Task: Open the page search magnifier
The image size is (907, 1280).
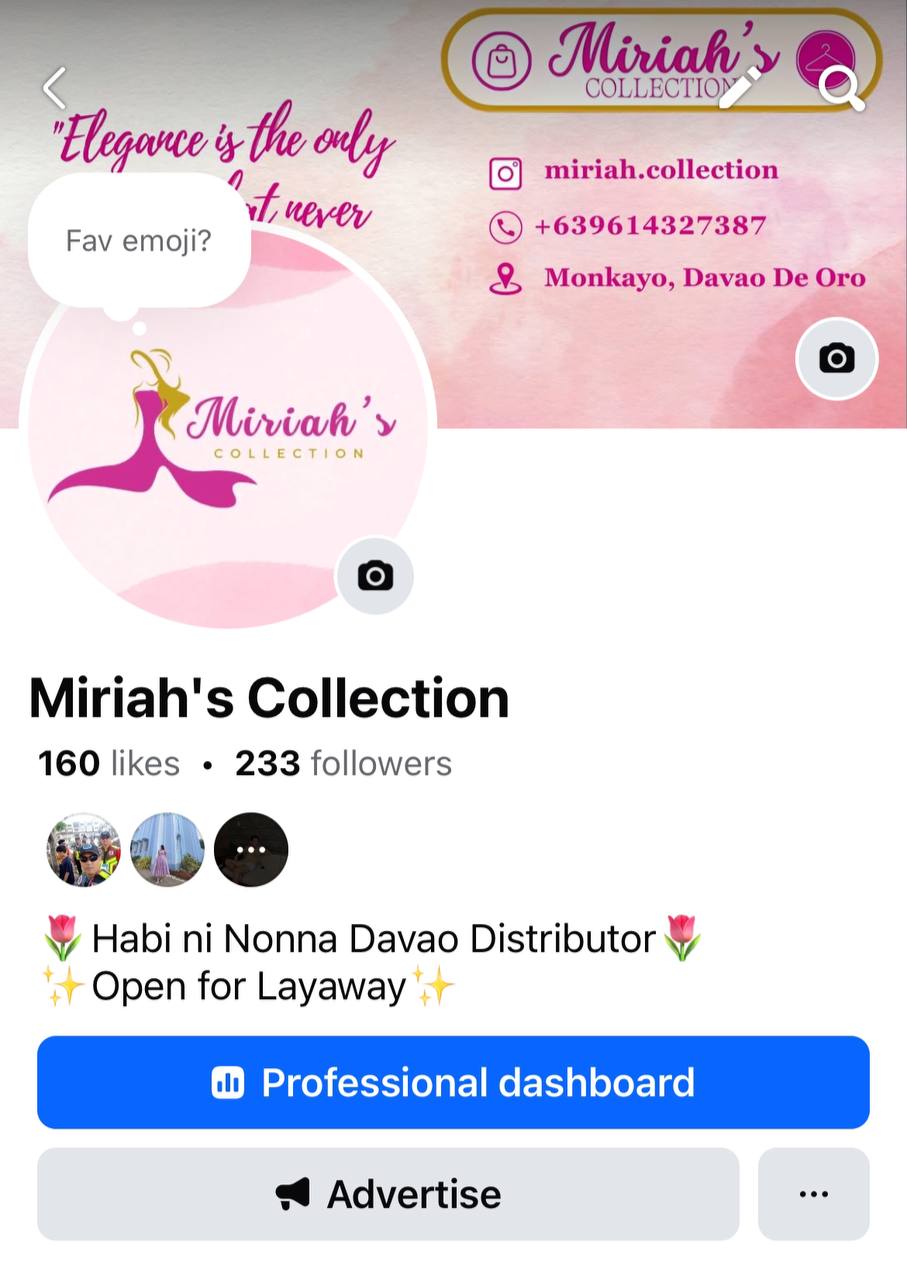Action: tap(840, 88)
